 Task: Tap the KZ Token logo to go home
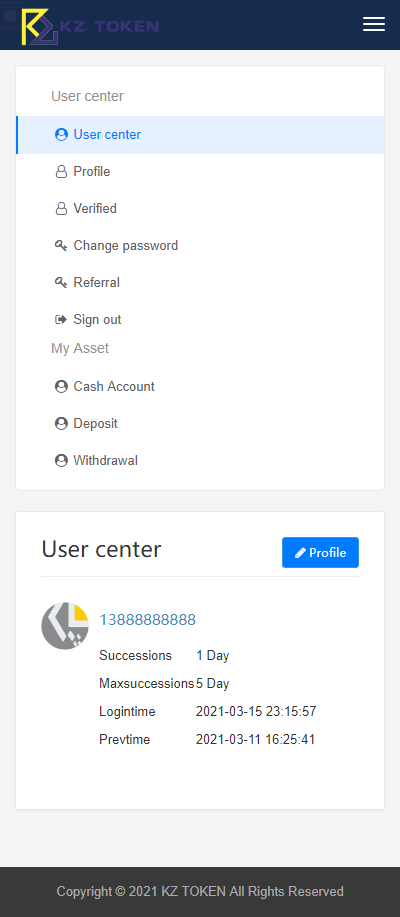coord(91,26)
